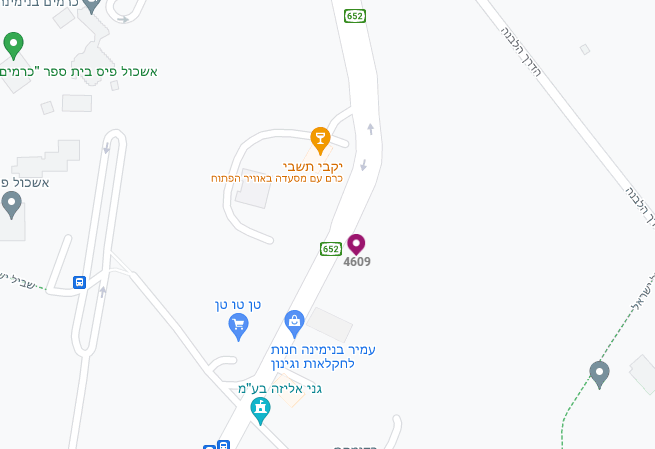This screenshot has height=449, width=655.
Task: Select the bus stop icon on the left road
Action: [79, 282]
